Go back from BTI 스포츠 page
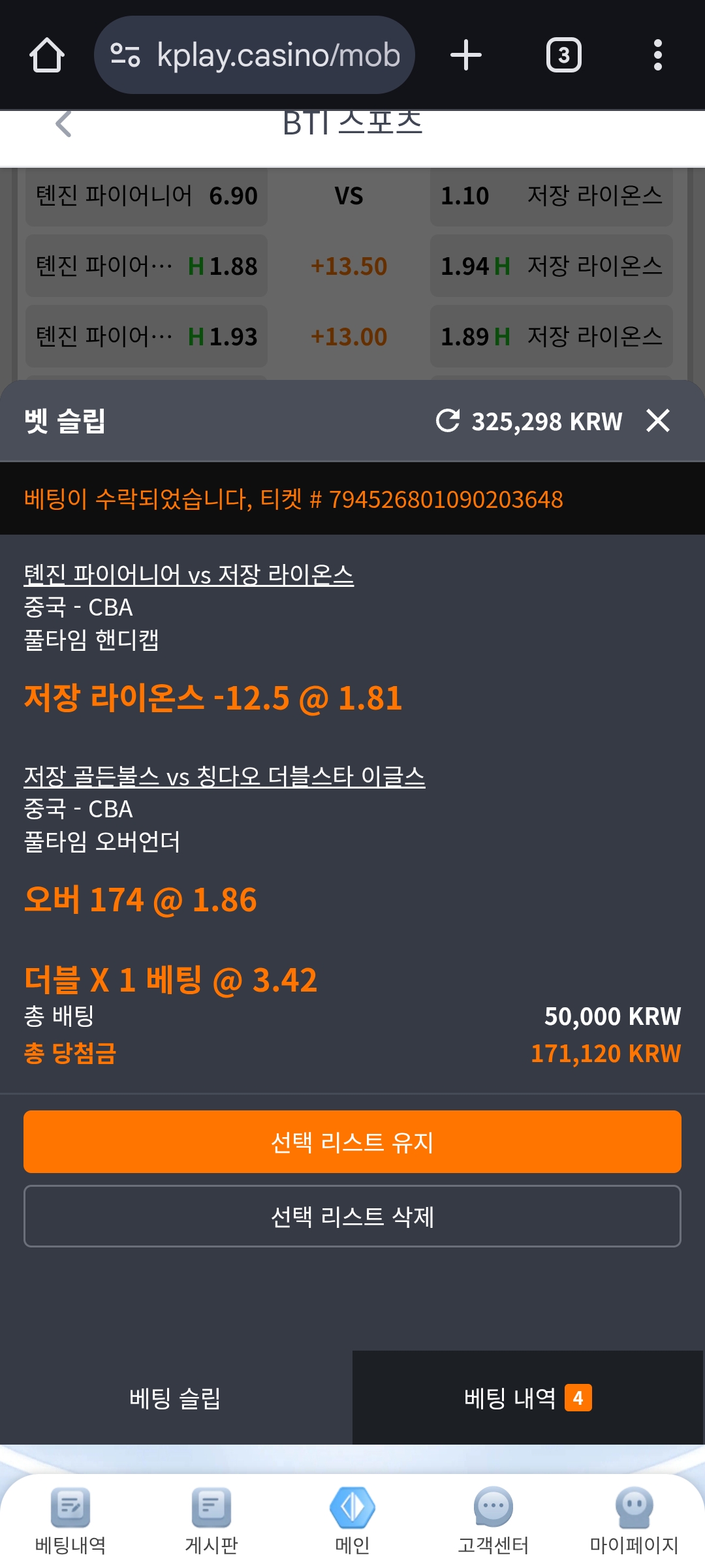The height and width of the screenshot is (1568, 705). 63,124
